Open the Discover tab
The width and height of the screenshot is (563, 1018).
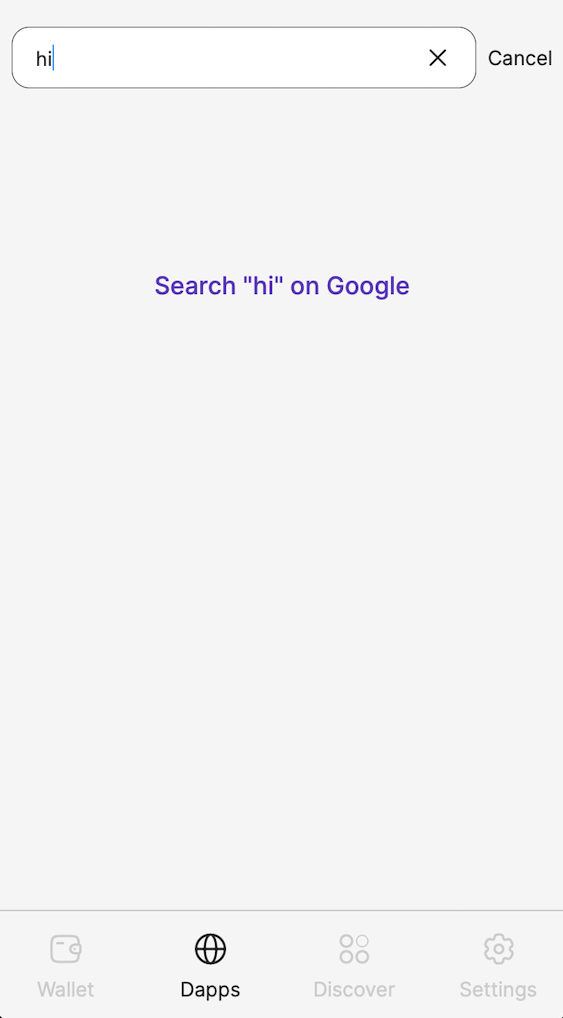pos(354,965)
